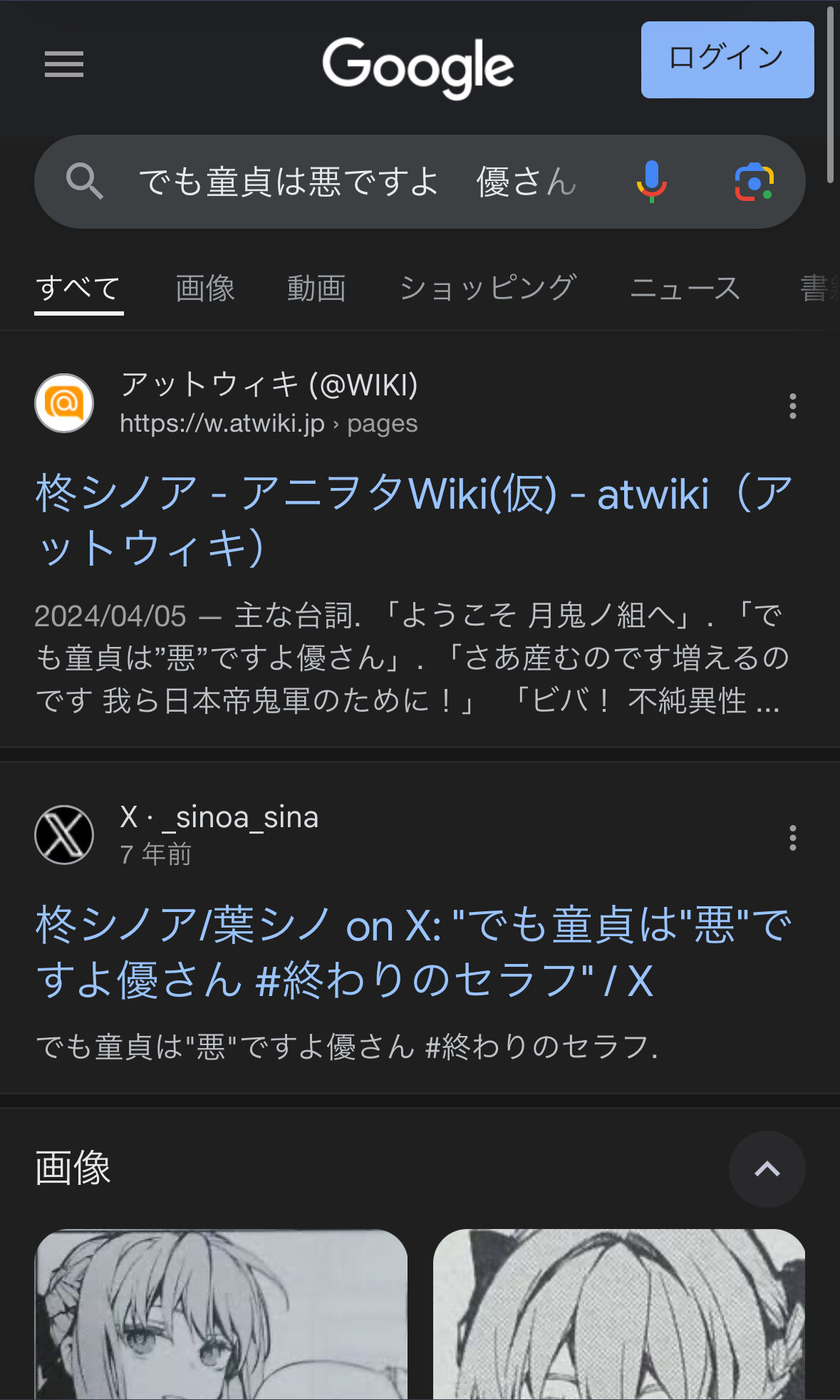840x1400 pixels.
Task: Focus the search query field
Action: tap(356, 182)
